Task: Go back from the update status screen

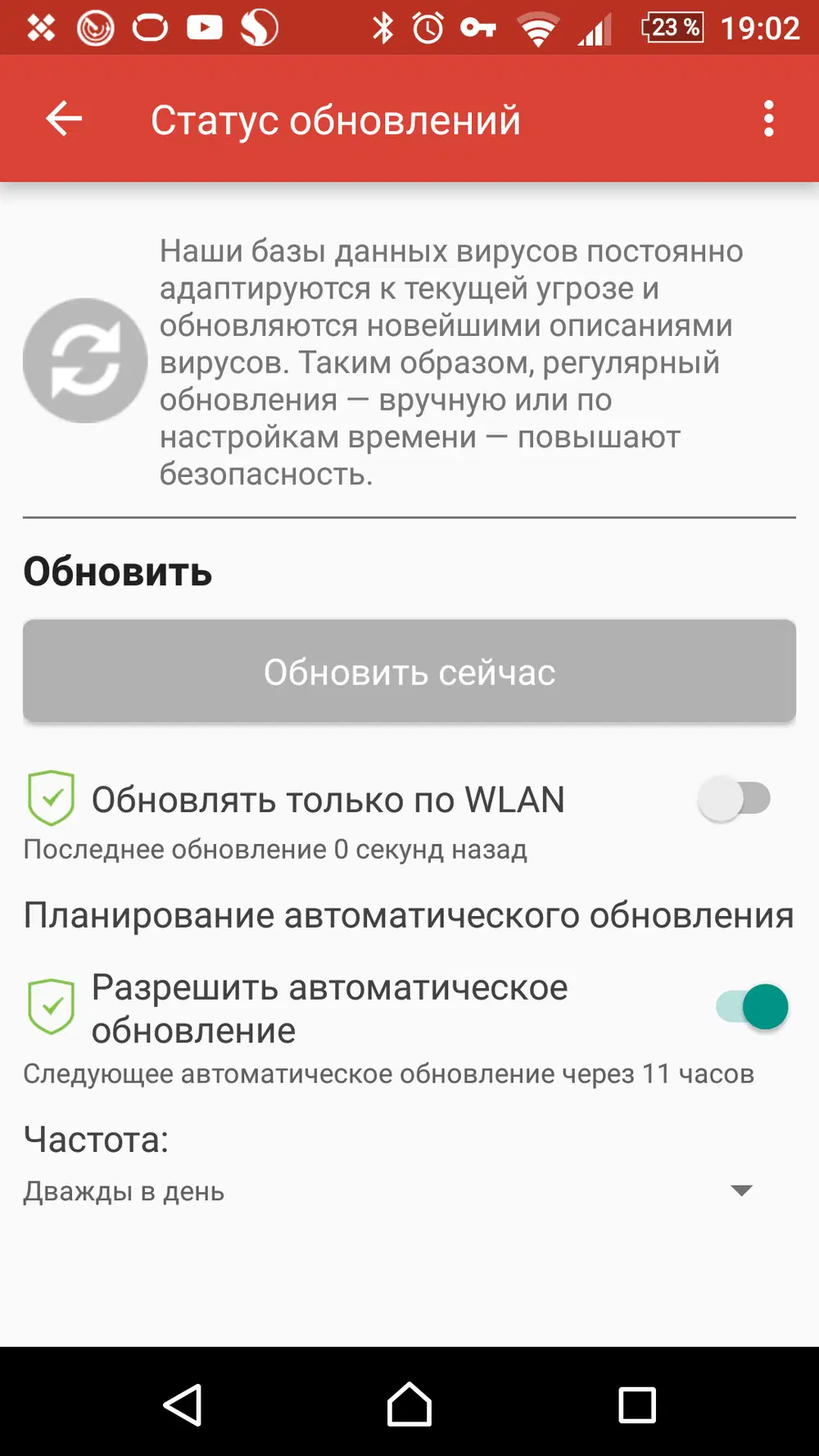Action: pos(64,120)
